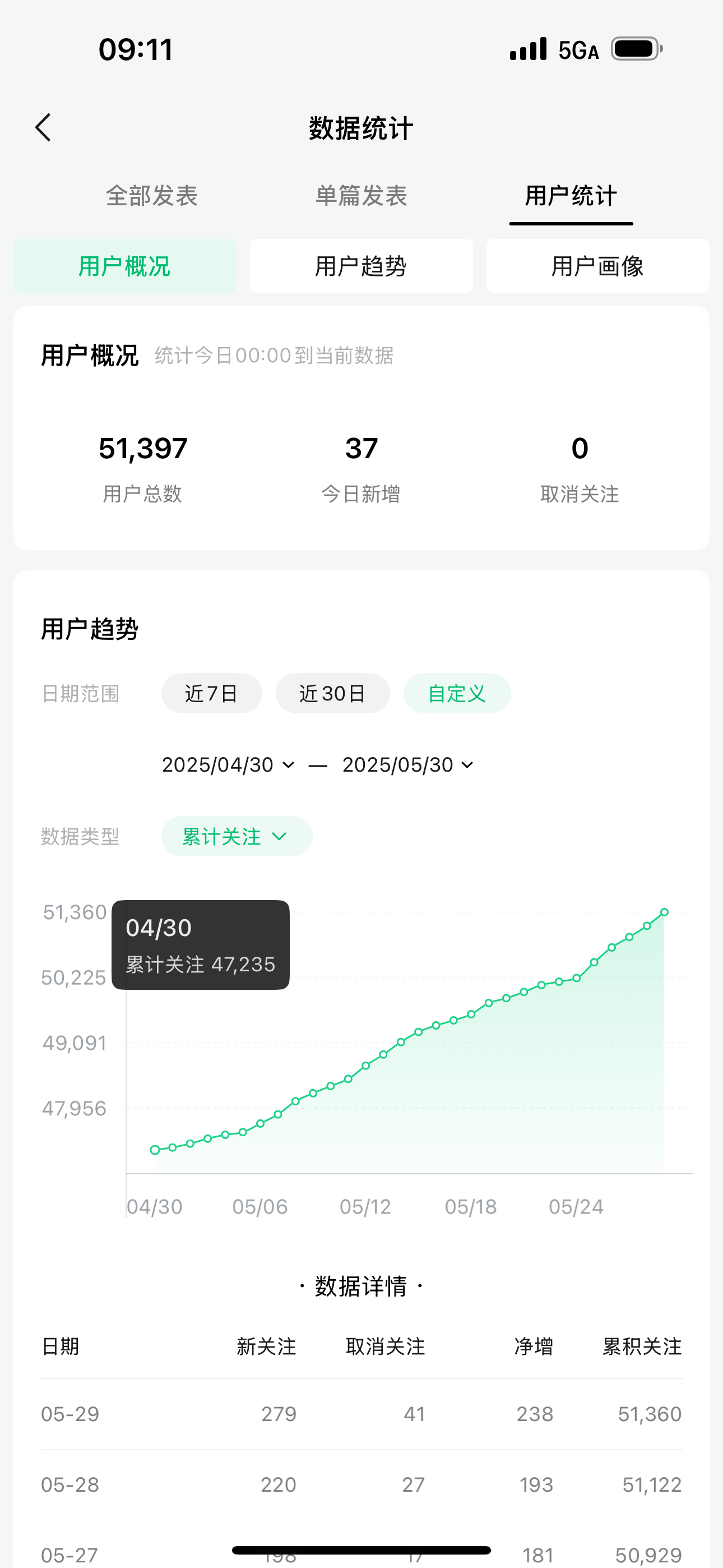
Task: Expand the 累计关注 data type dropdown
Action: pyautogui.click(x=237, y=836)
